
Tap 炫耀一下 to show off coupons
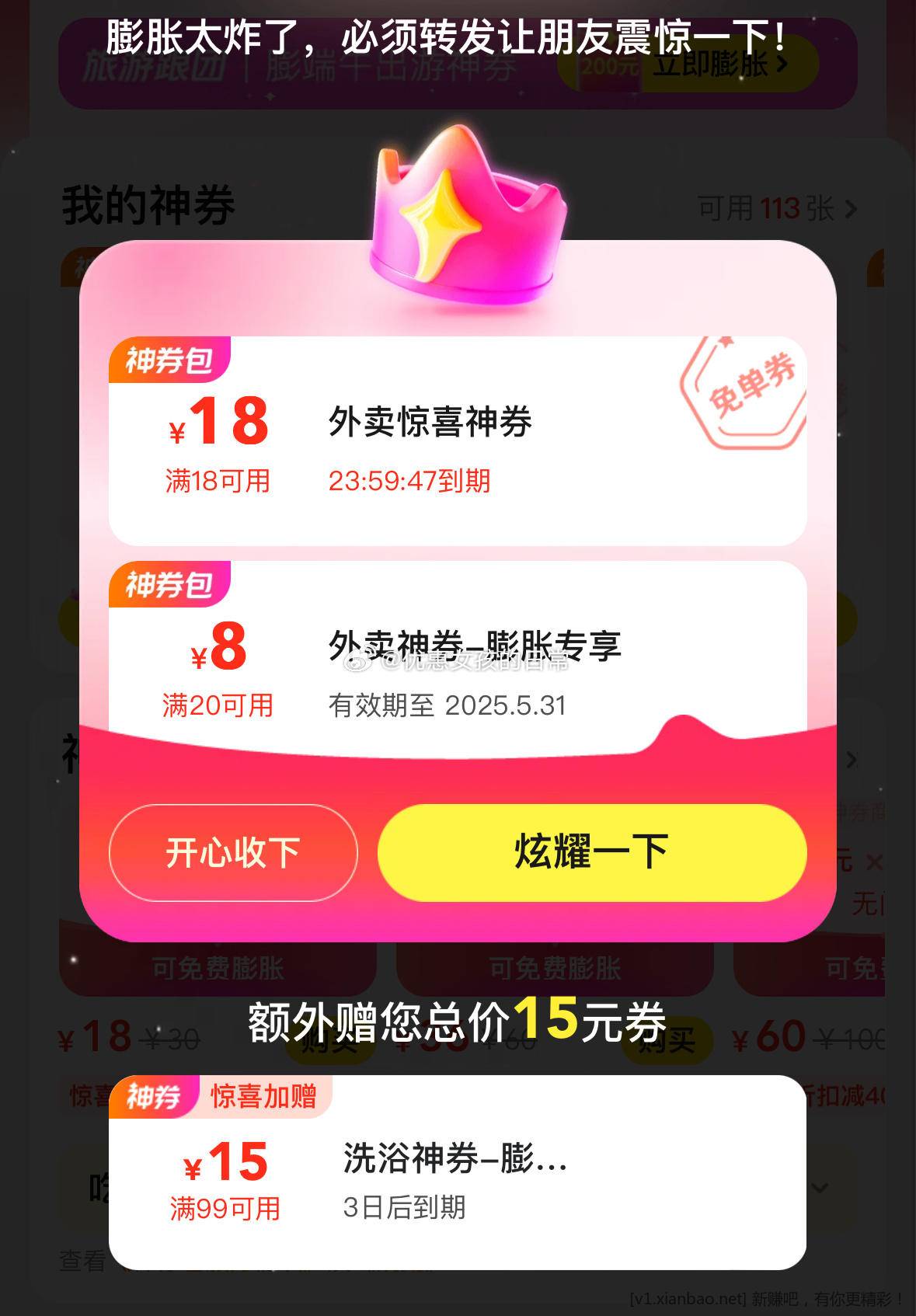click(x=591, y=852)
